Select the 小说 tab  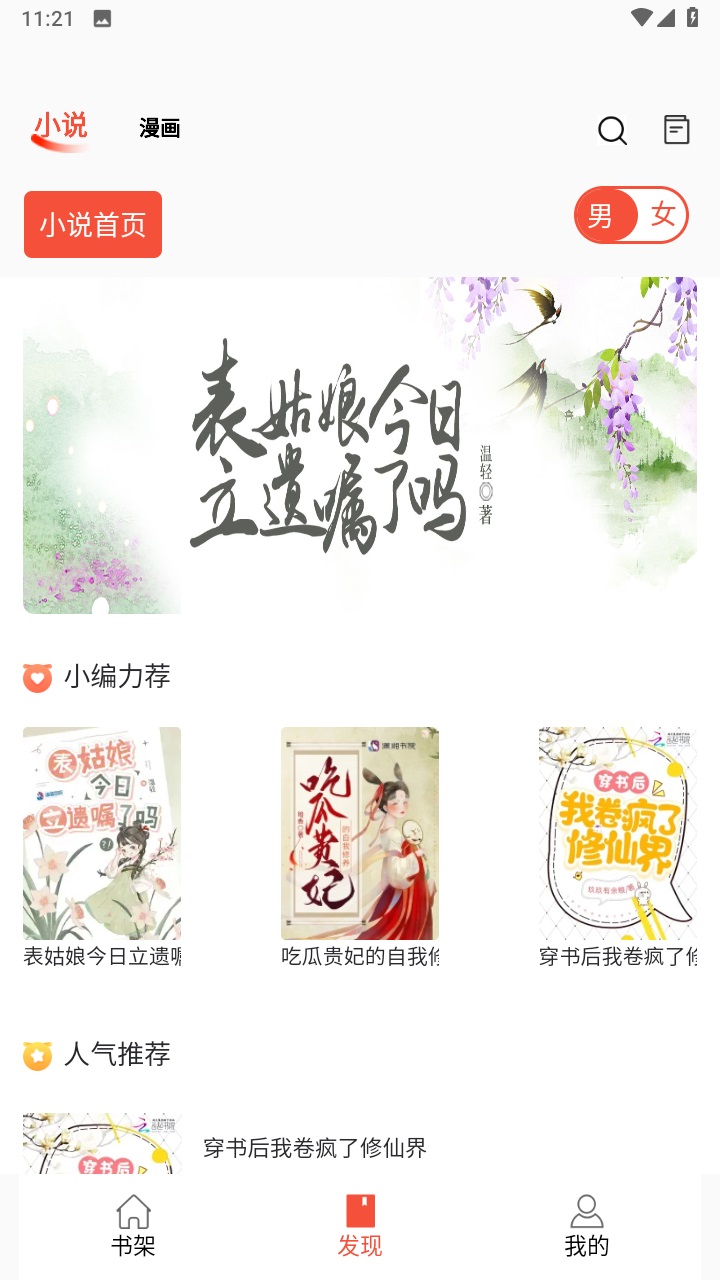pyautogui.click(x=61, y=127)
